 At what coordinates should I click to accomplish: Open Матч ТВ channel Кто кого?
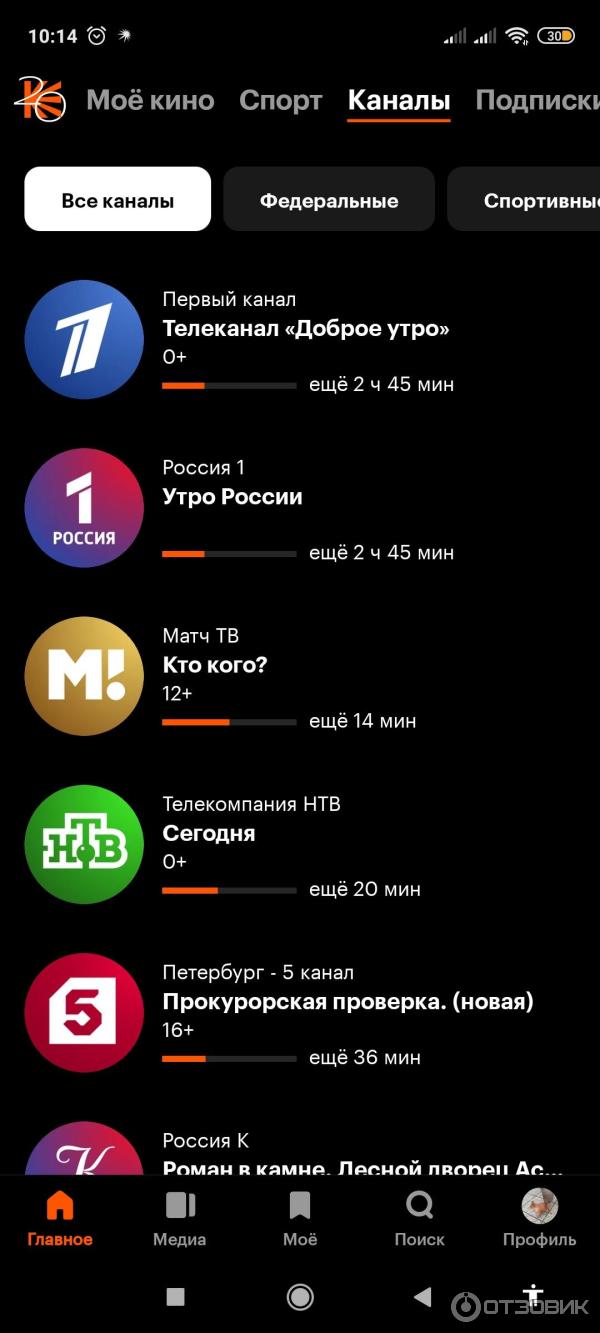point(300,677)
